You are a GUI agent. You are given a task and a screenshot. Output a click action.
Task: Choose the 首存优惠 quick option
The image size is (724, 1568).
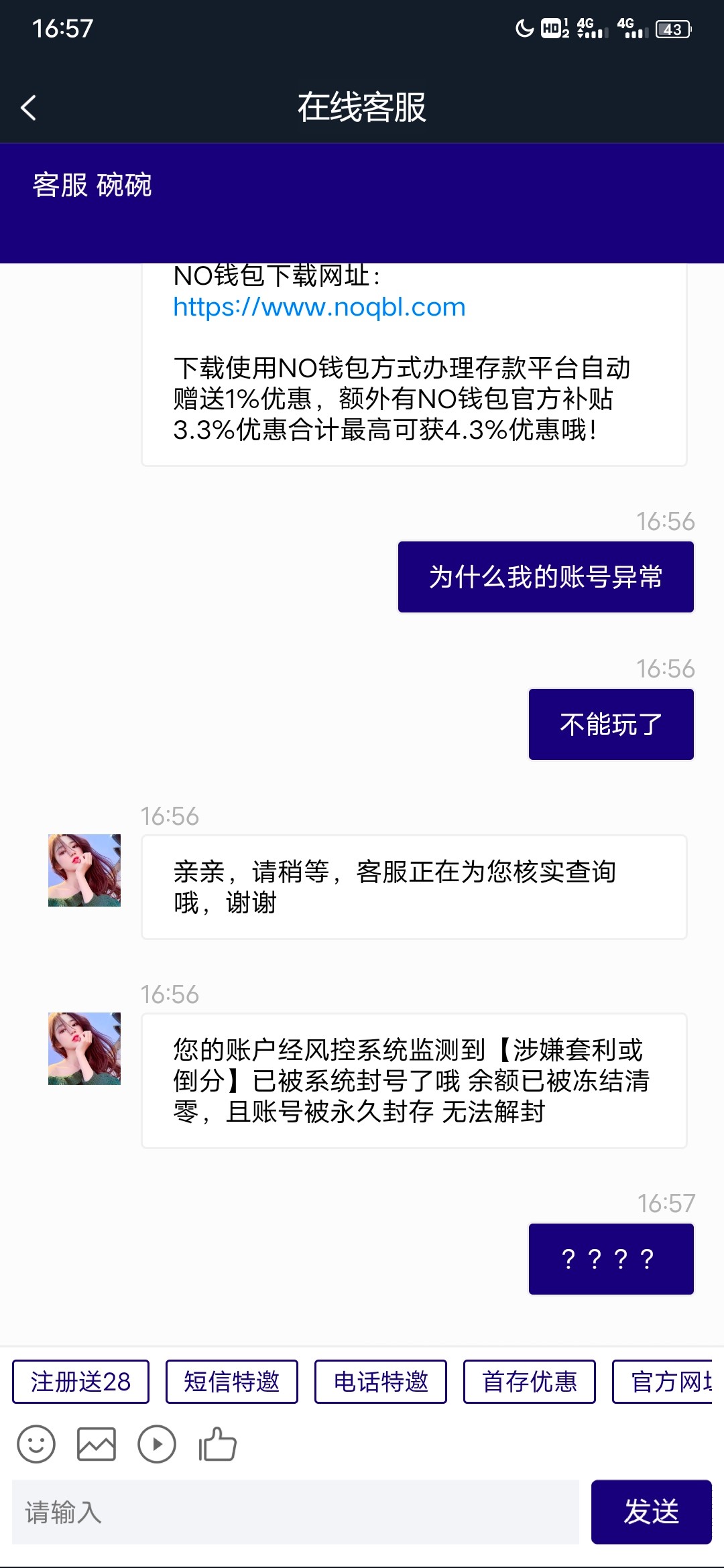[529, 1382]
